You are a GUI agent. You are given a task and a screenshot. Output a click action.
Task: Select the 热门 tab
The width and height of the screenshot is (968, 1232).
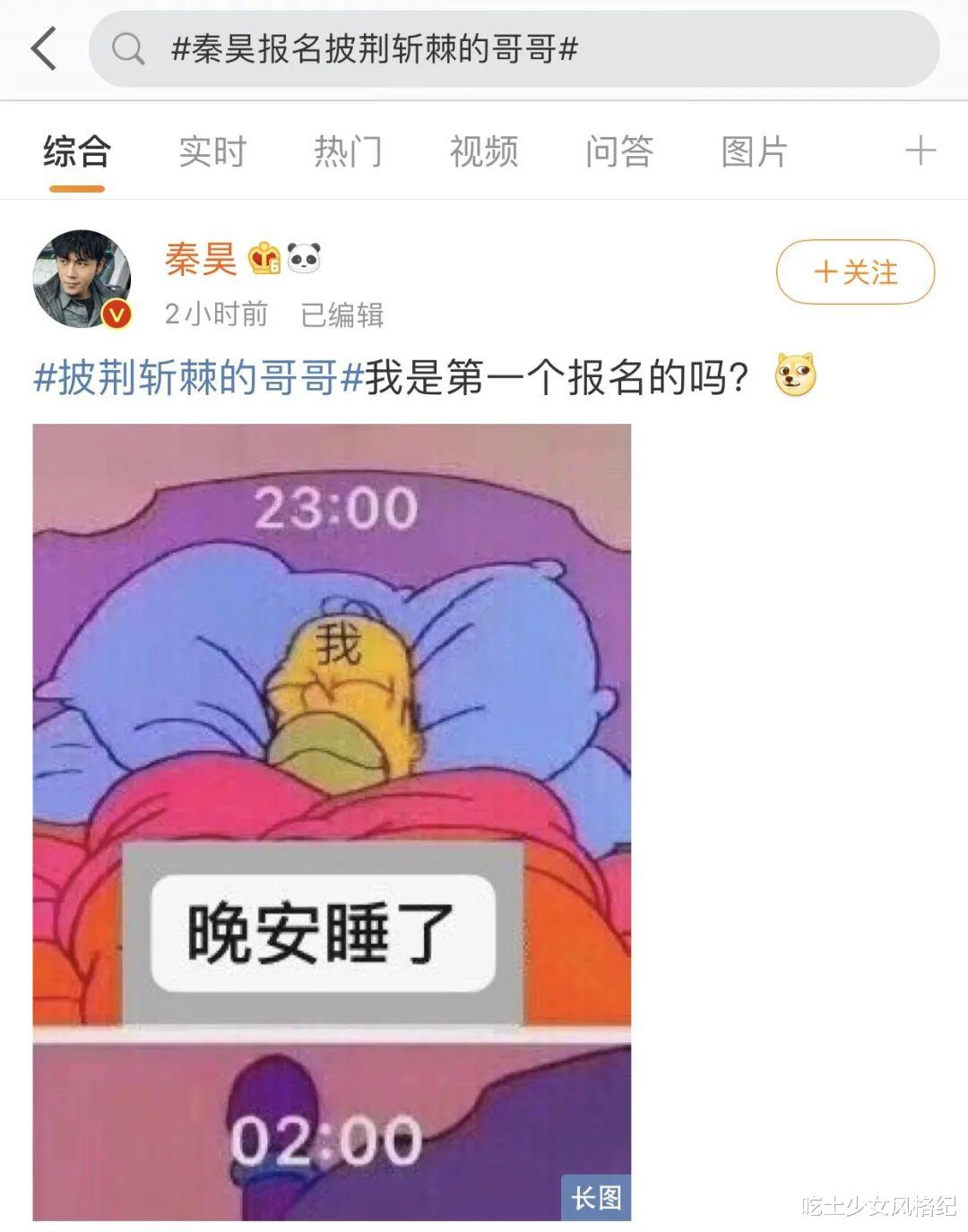(x=349, y=151)
